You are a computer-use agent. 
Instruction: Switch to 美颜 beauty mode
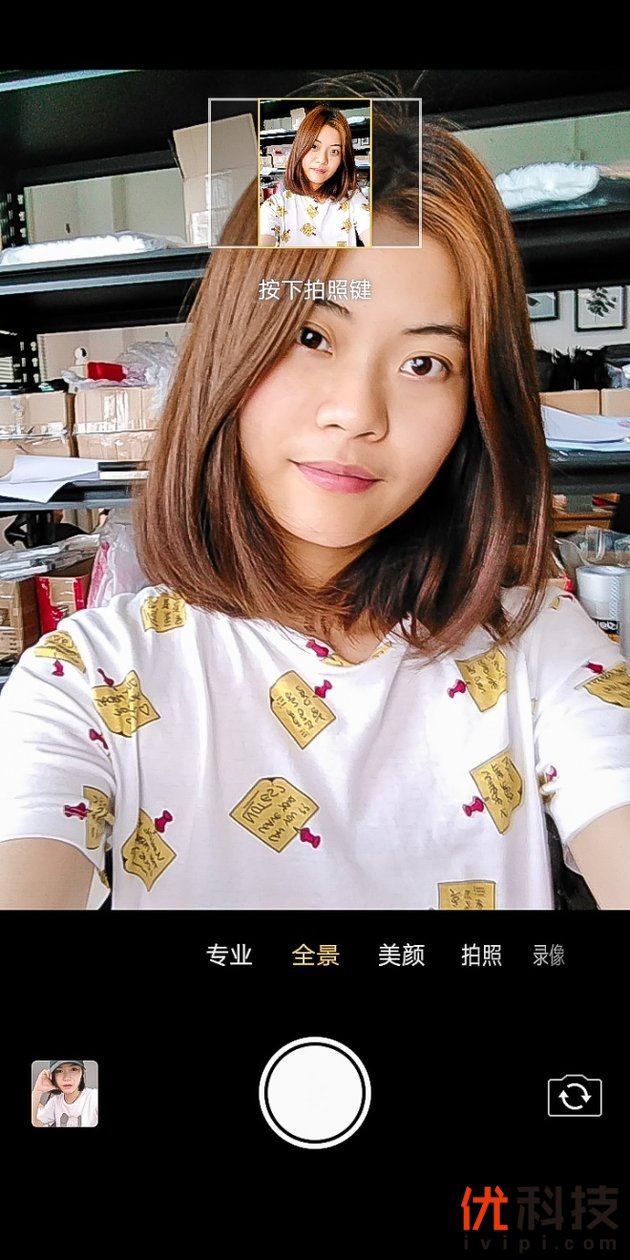tap(401, 955)
